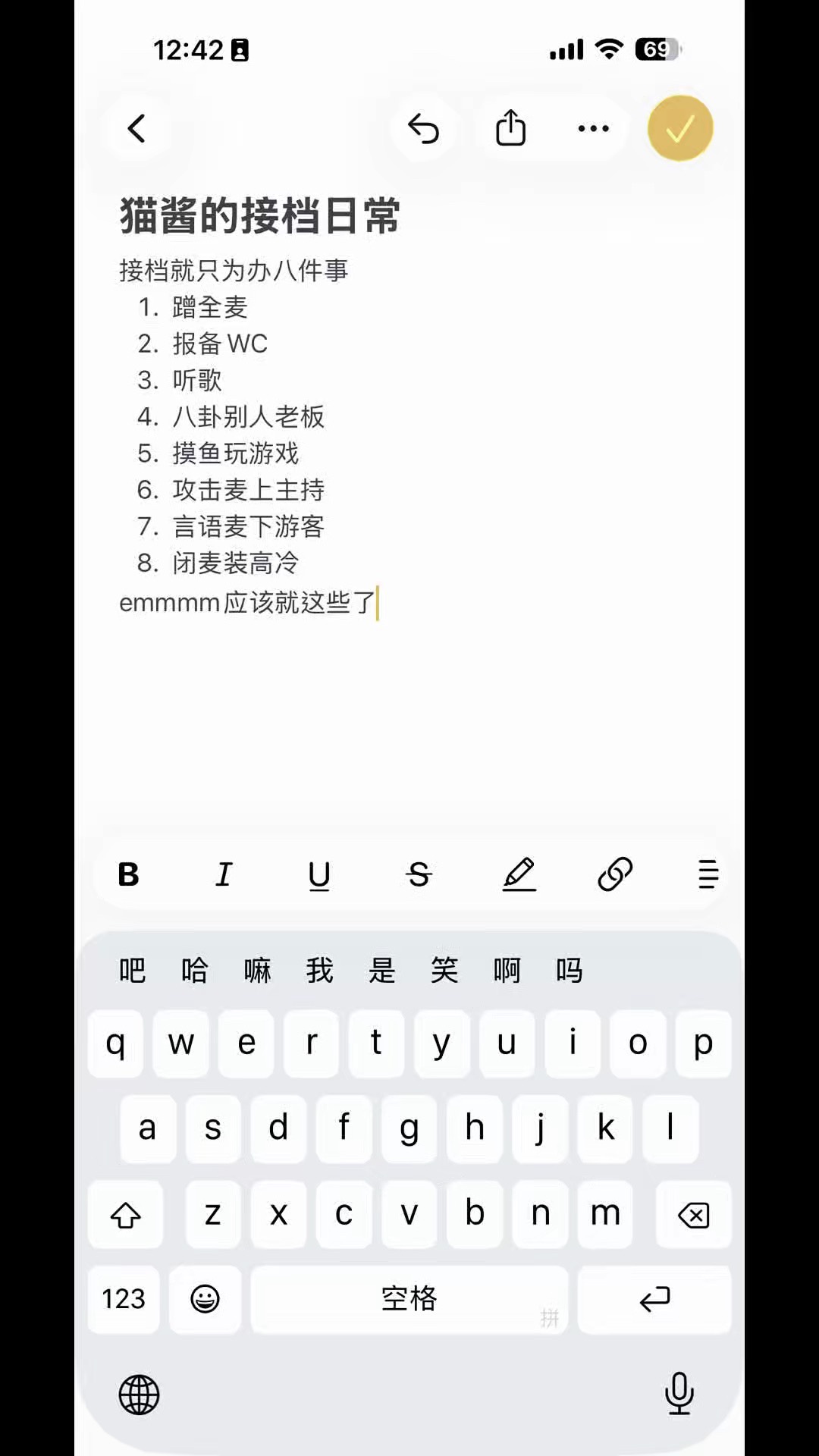Apply bold formatting
819x1456 pixels.
coord(129,874)
